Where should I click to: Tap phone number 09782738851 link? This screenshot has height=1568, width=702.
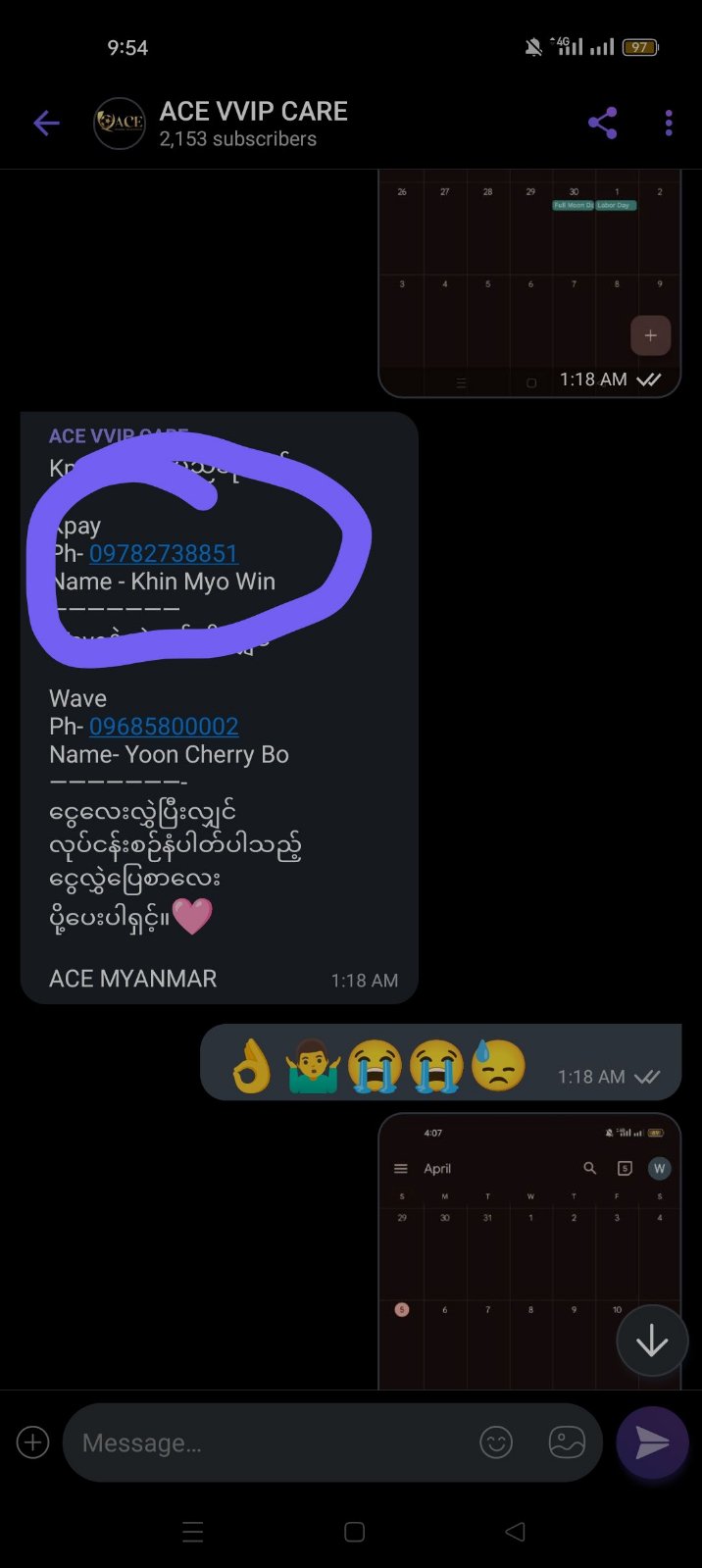coord(163,553)
